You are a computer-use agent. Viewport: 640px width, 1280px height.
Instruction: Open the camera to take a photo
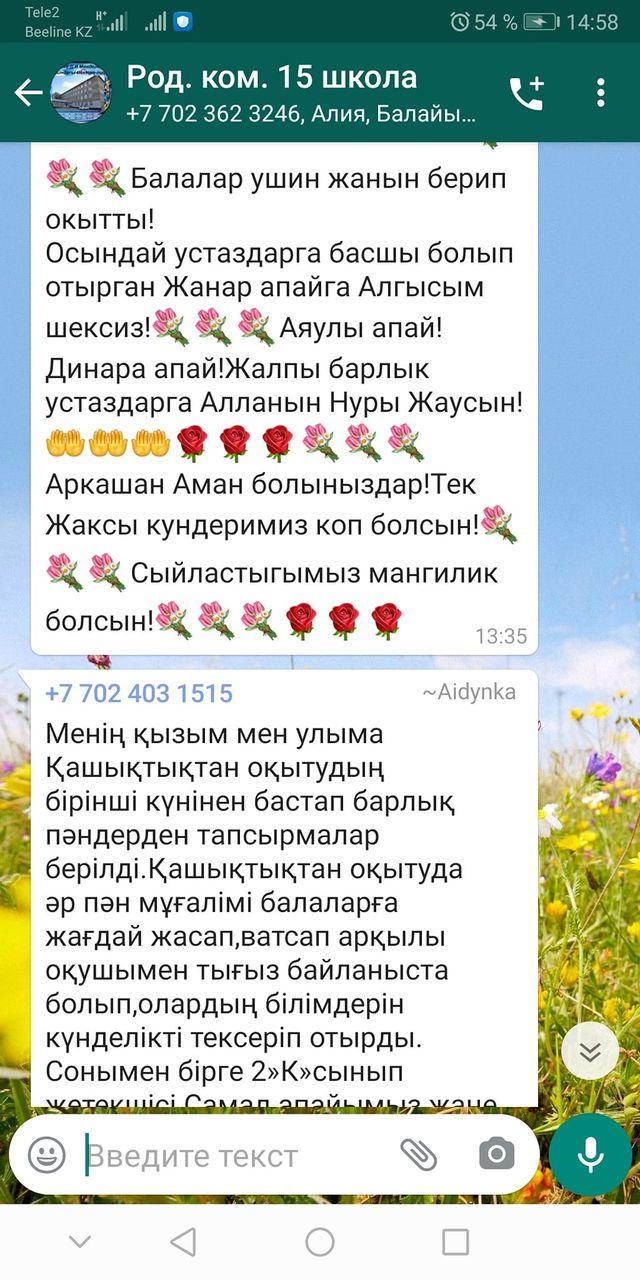coord(496,1155)
